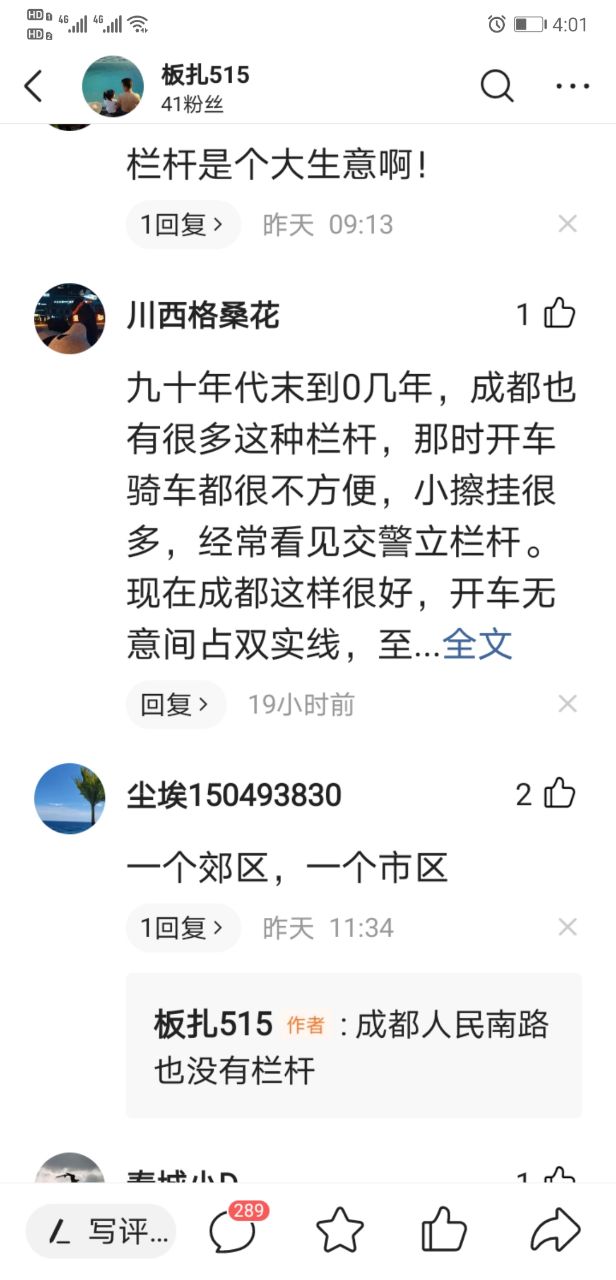The height and width of the screenshot is (1280, 616).
Task: Open 尘埃150493830's avatar
Action: click(x=70, y=798)
